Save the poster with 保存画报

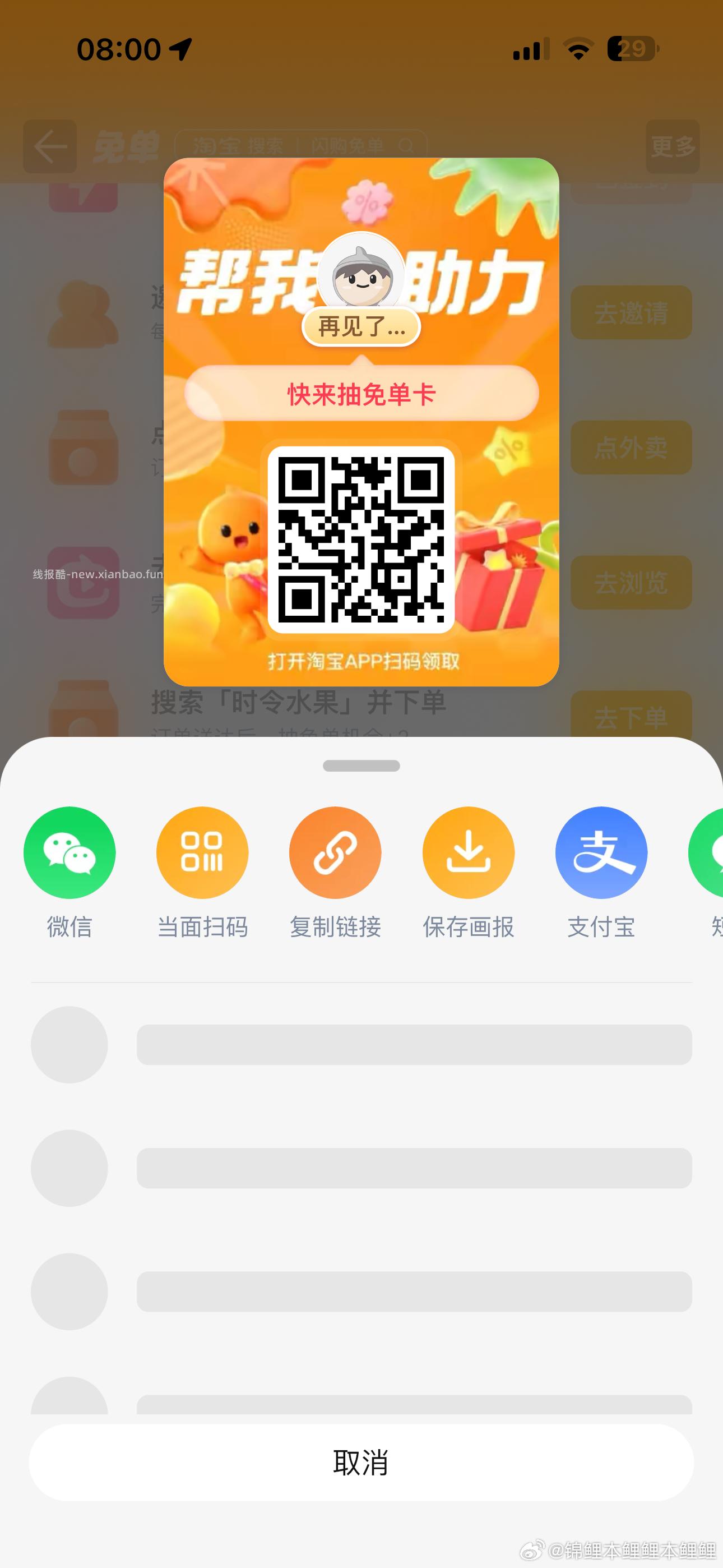pos(468,852)
